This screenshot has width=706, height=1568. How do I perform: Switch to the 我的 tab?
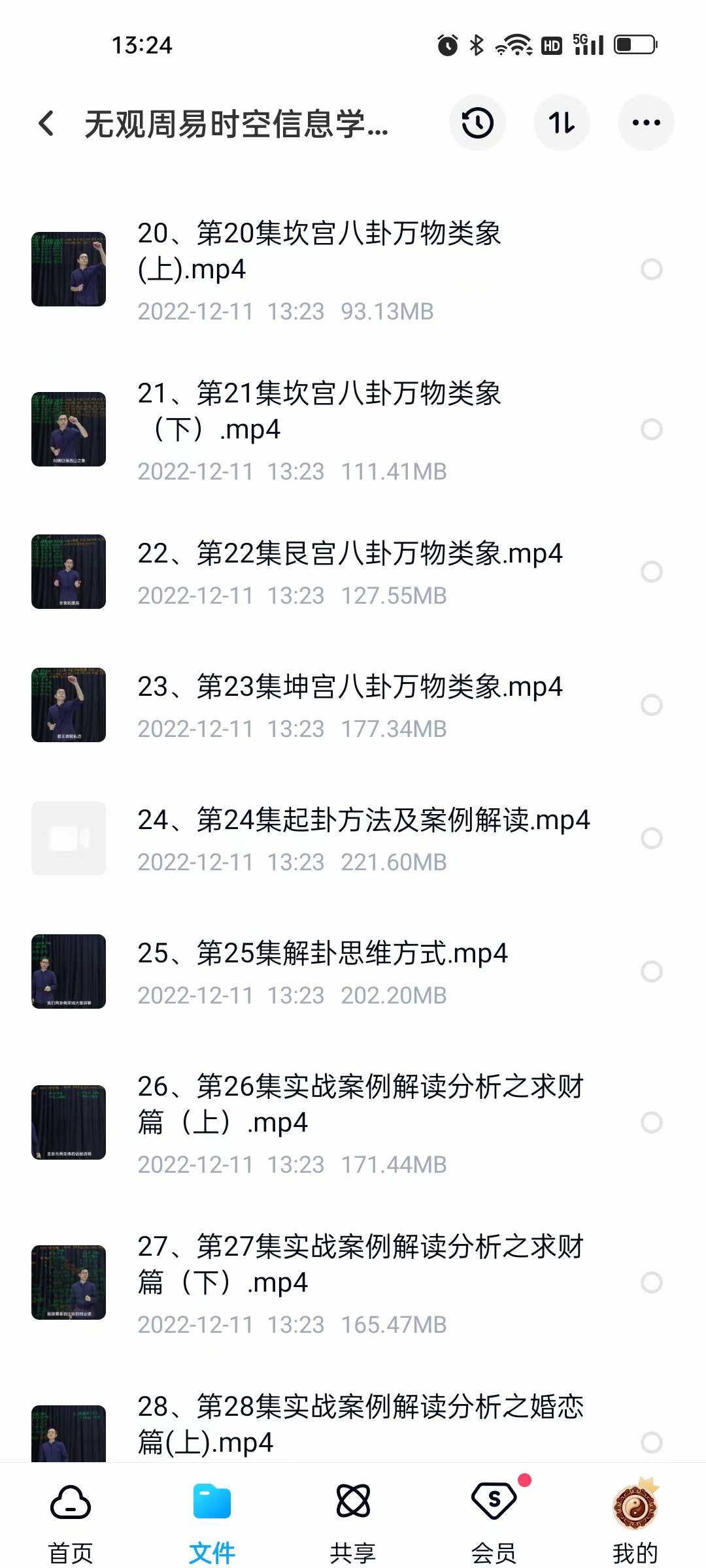click(635, 1522)
